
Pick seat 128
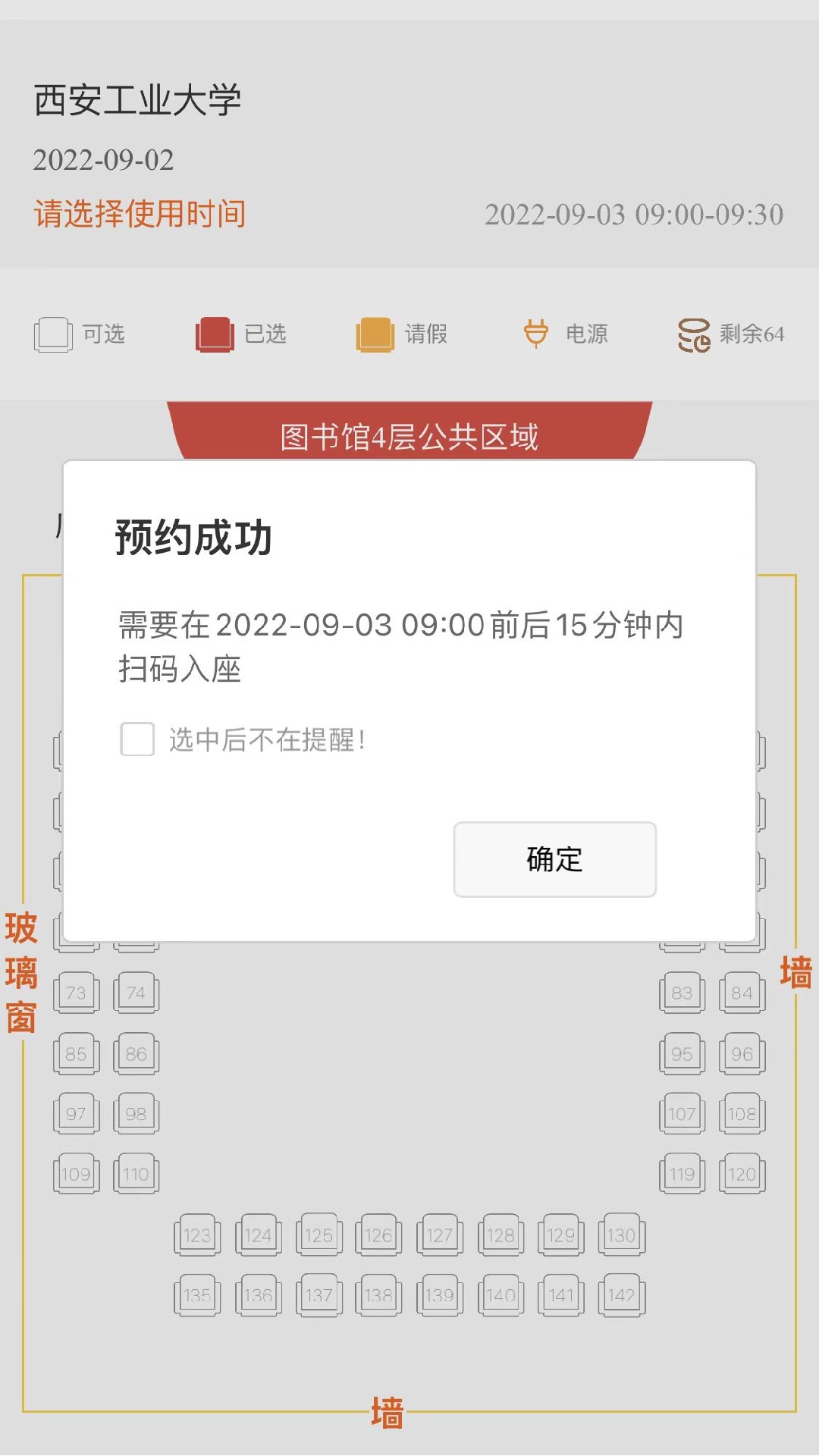click(500, 1235)
